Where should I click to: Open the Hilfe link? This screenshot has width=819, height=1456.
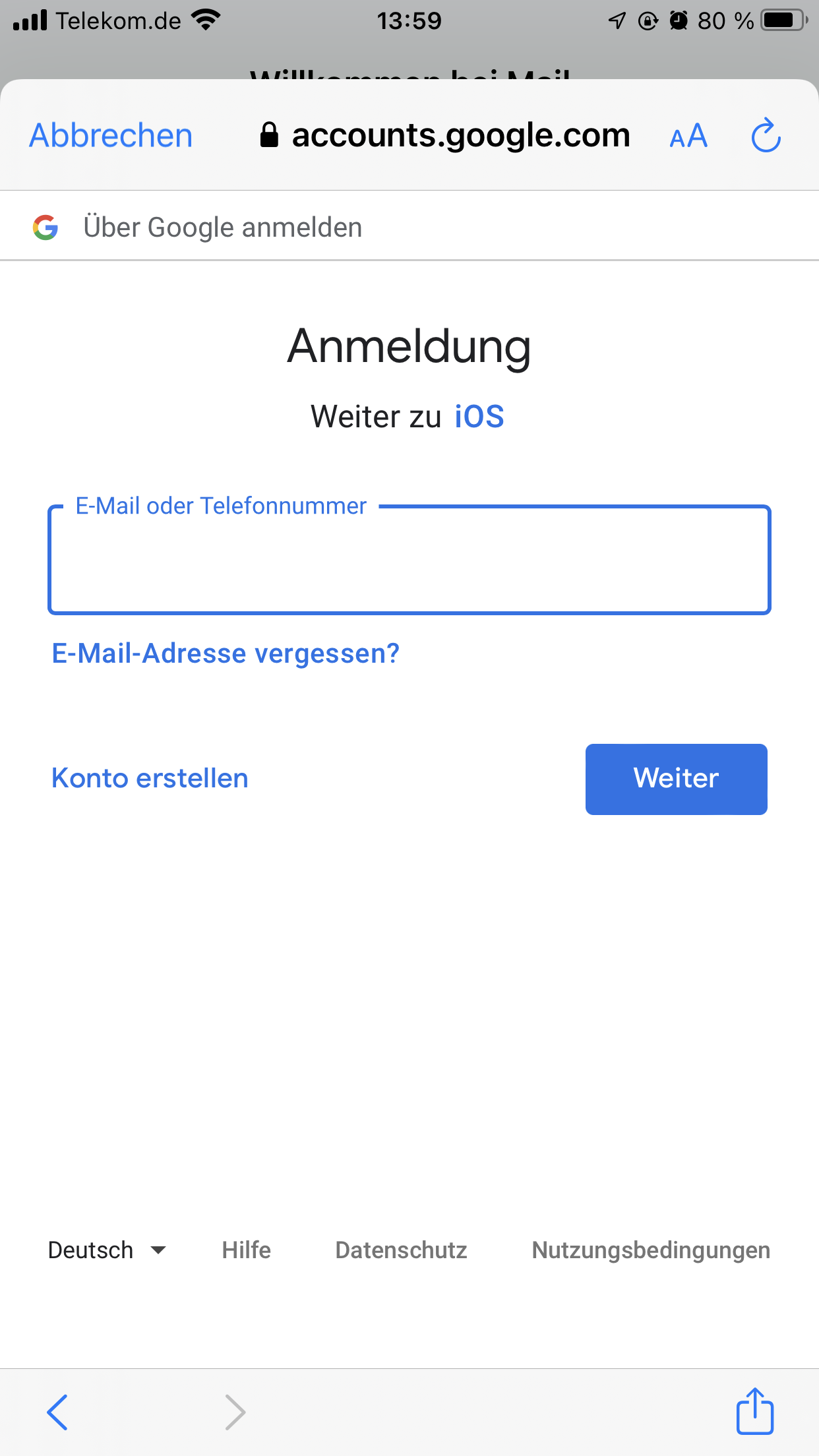247,1250
